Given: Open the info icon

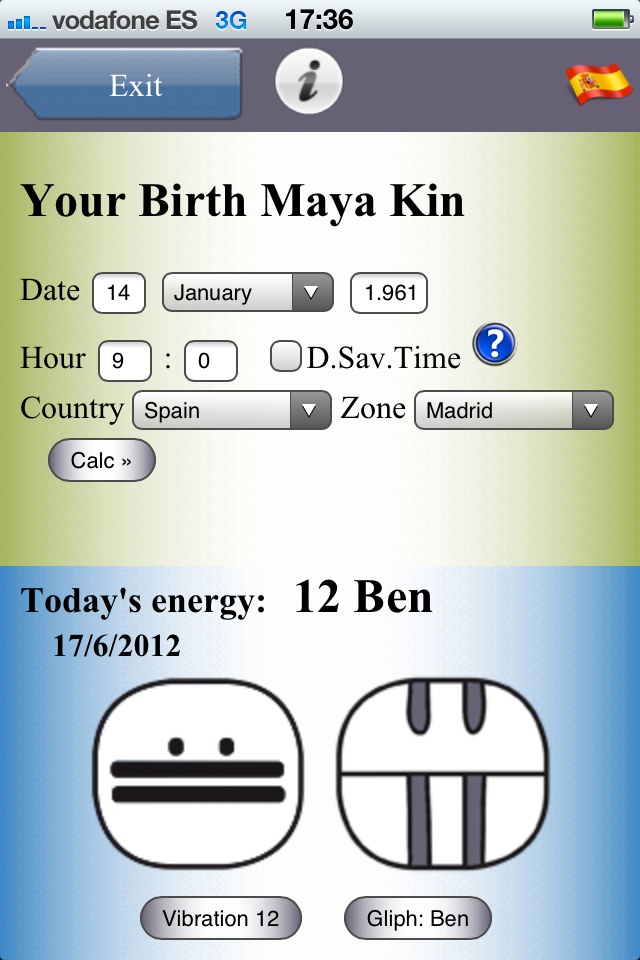Looking at the screenshot, I should pyautogui.click(x=309, y=82).
